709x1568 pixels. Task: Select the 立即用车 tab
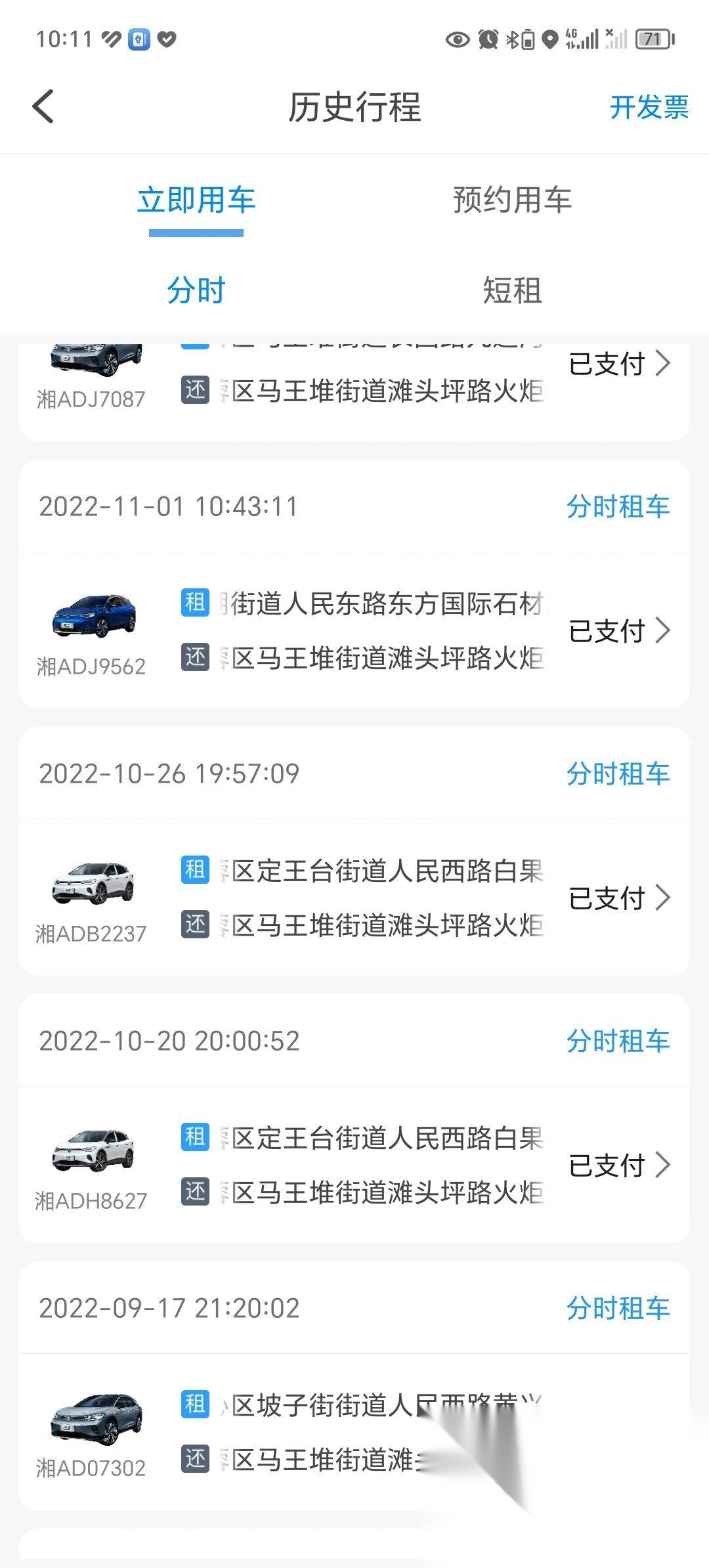pyautogui.click(x=197, y=202)
